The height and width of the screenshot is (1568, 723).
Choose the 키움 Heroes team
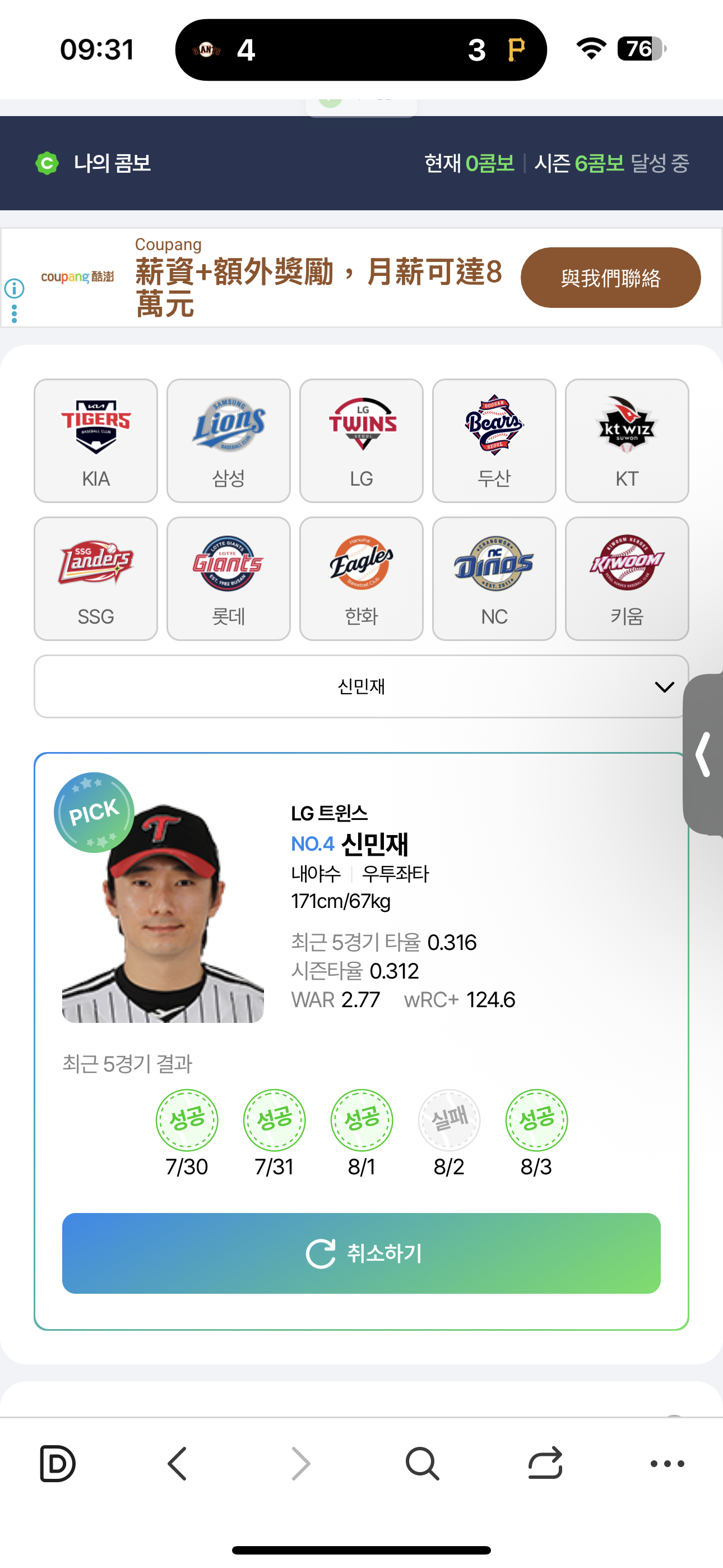(626, 578)
